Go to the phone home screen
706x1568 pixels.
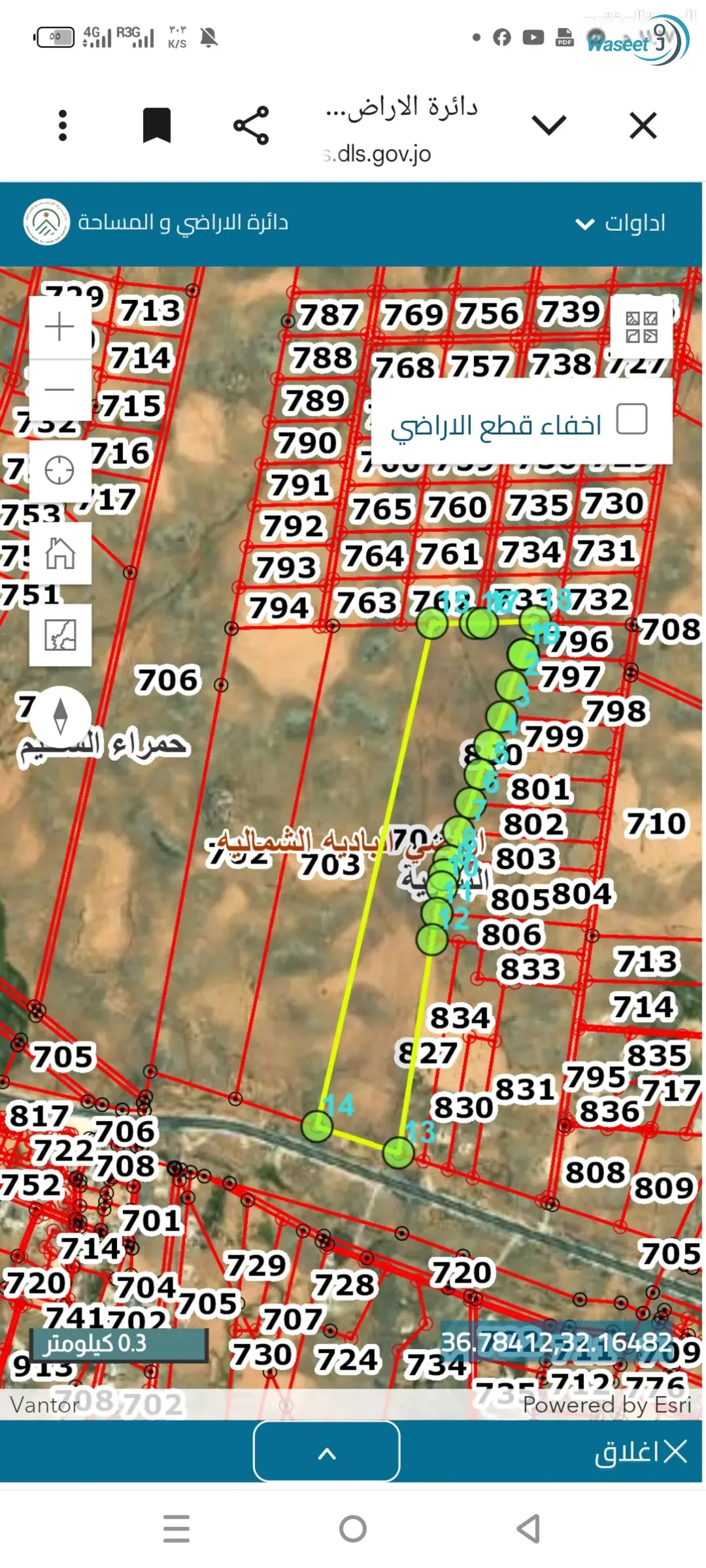click(x=353, y=1529)
